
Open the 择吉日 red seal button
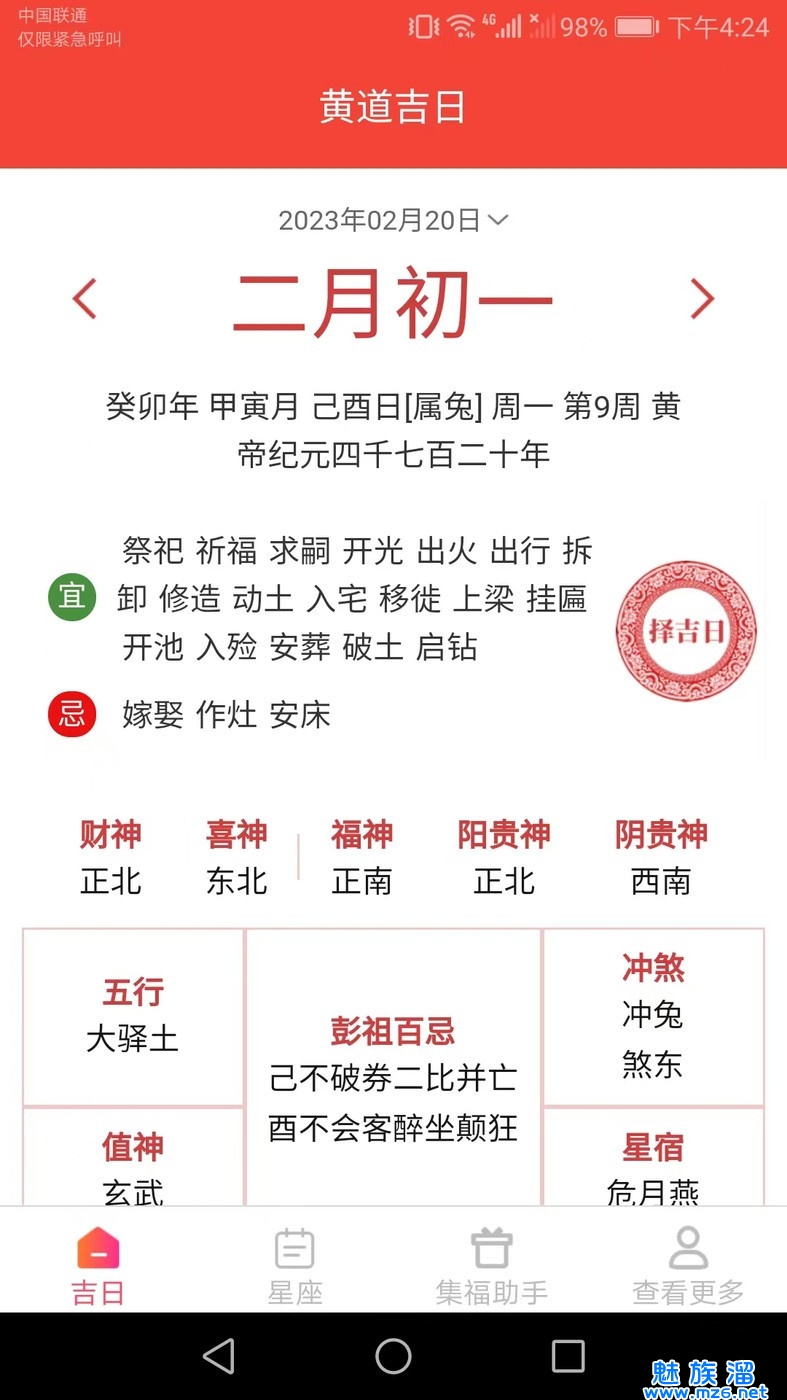tap(686, 631)
